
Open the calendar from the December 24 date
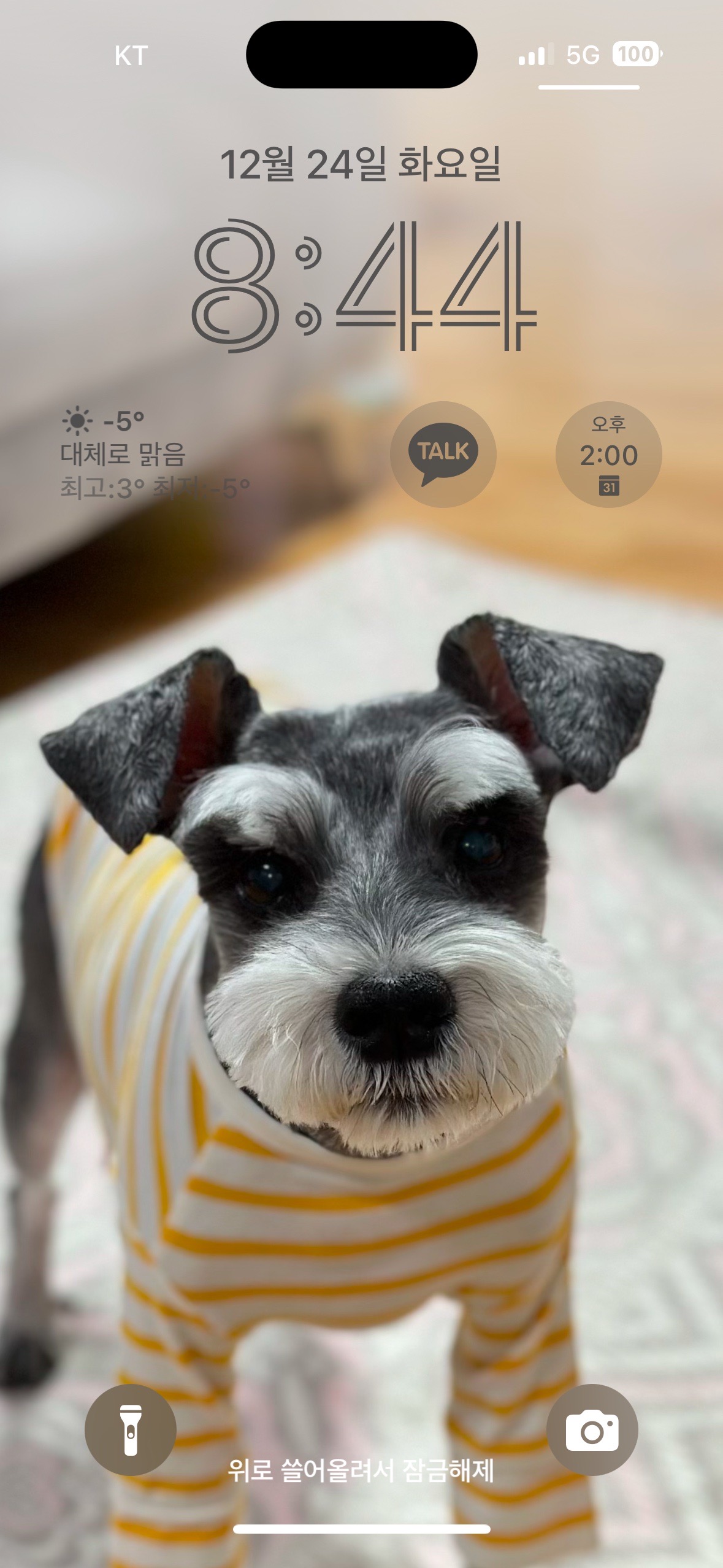361,164
